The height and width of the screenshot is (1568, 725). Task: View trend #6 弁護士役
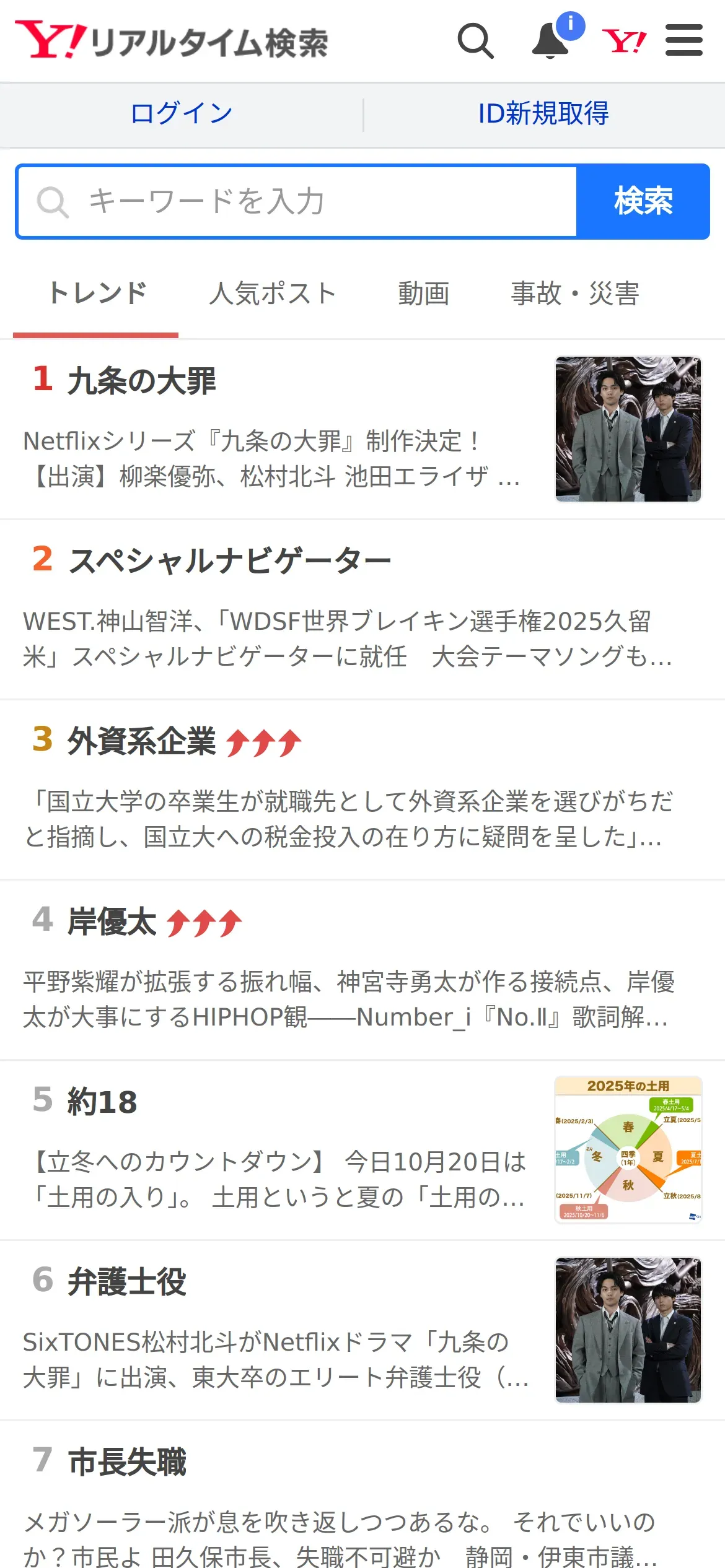point(128,1282)
